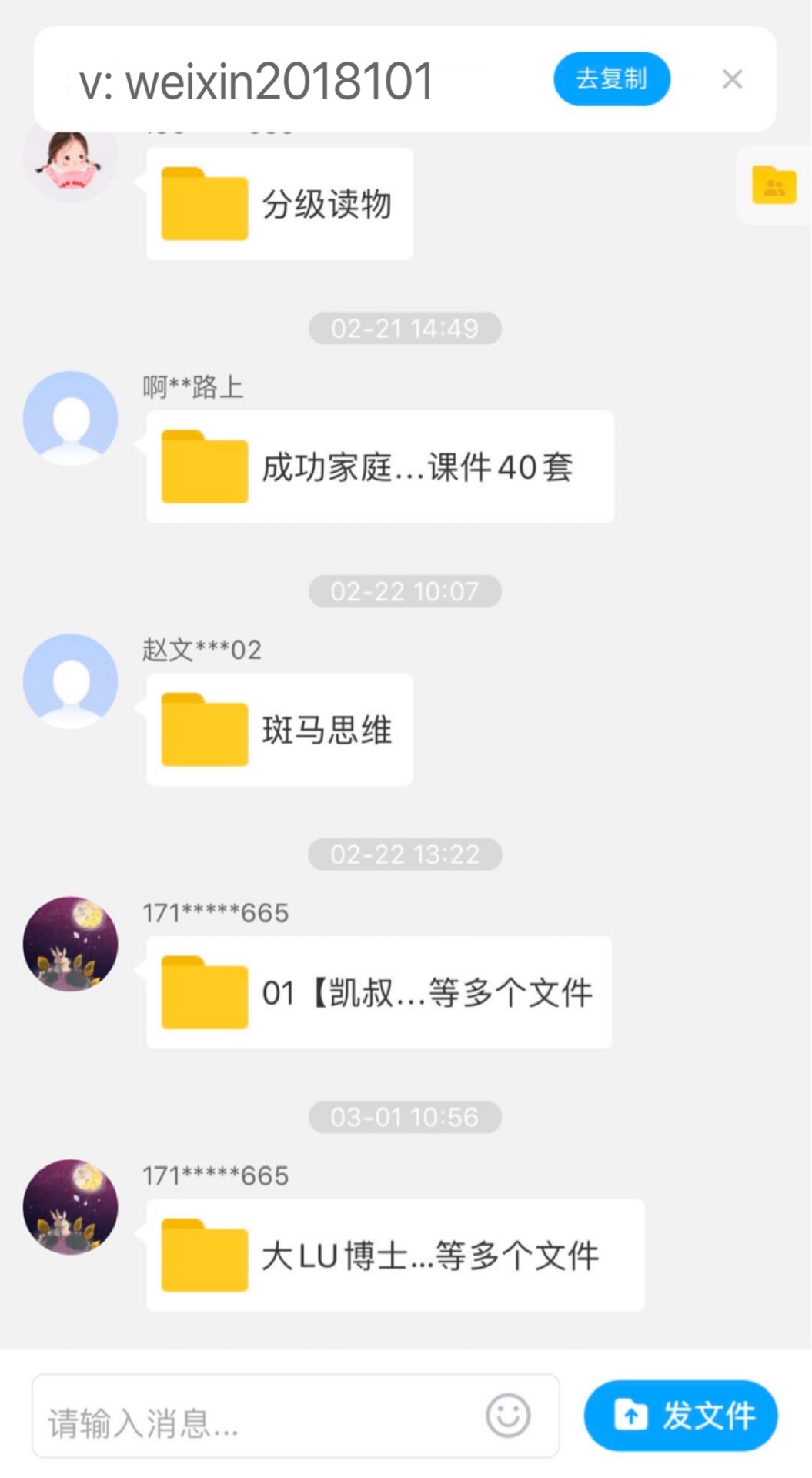Click the child cartoon avatar at top
Viewport: 812px width, 1478px height.
click(70, 158)
